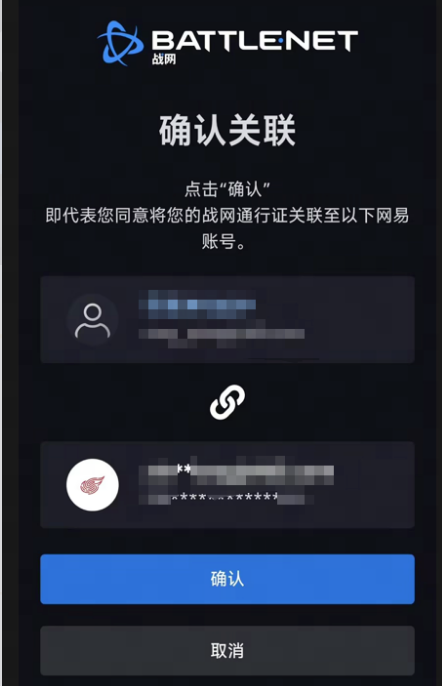This screenshot has width=442, height=686.
Task: Confirm the link with the blue 确认 button
Action: point(227,579)
